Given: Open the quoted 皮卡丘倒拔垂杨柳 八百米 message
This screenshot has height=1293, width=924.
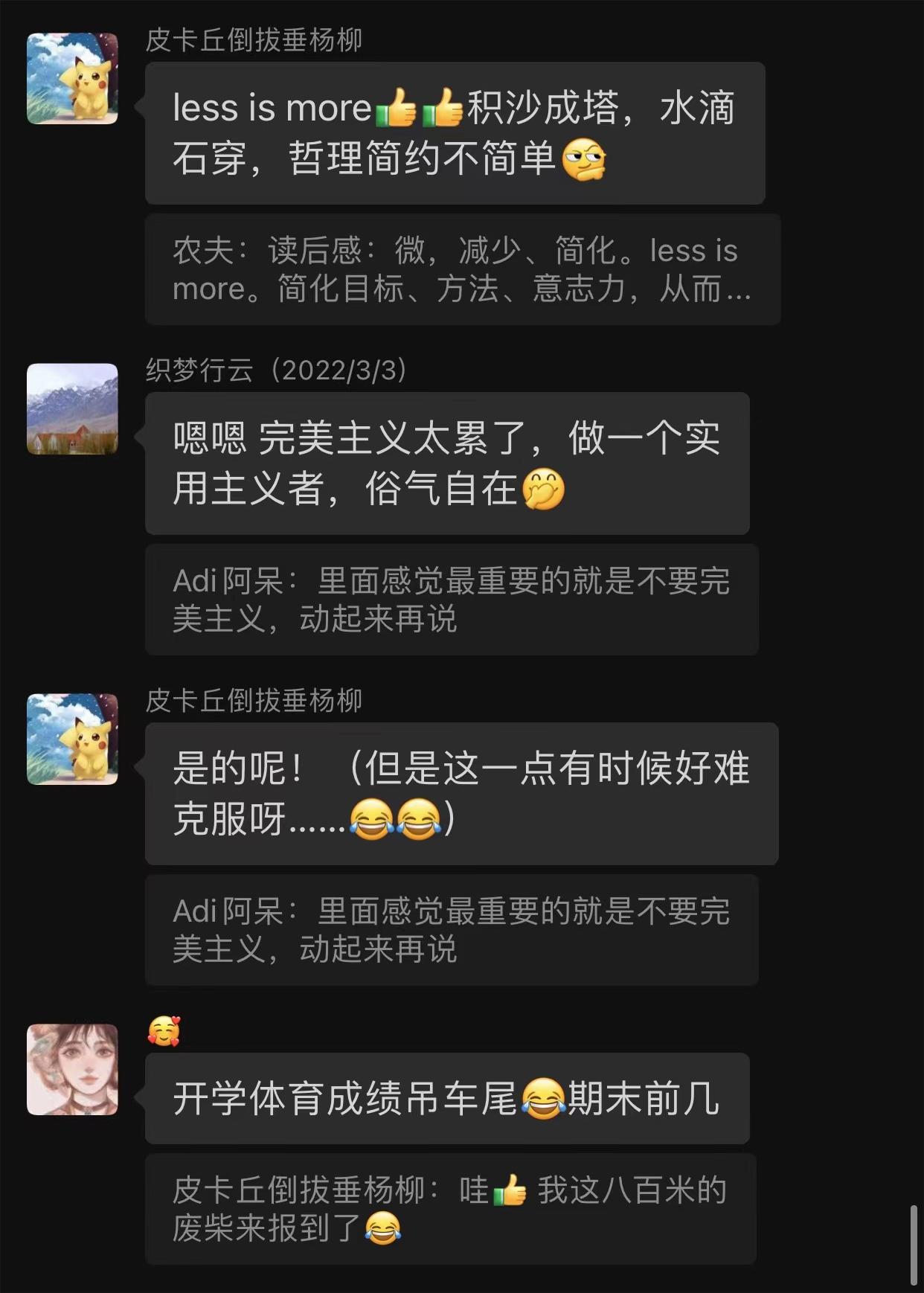Looking at the screenshot, I should 449,1209.
